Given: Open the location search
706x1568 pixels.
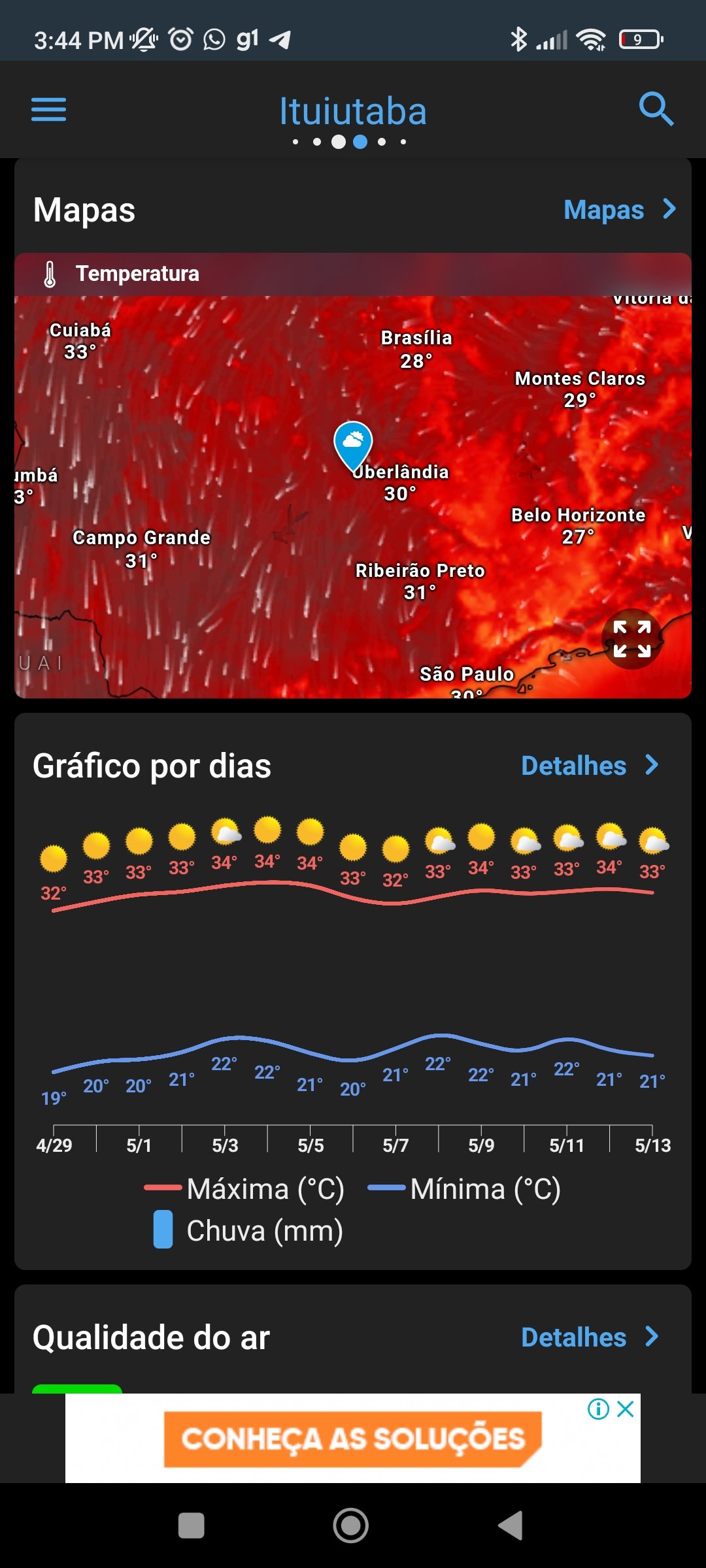Looking at the screenshot, I should point(656,108).
